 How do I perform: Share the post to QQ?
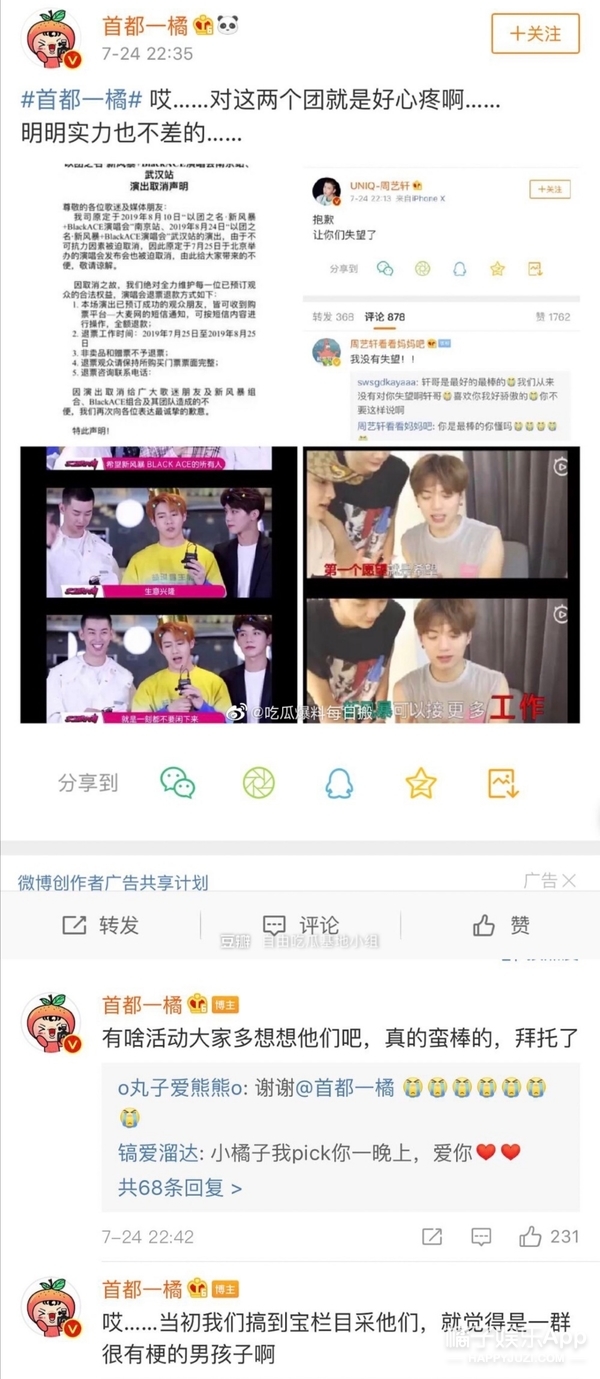[339, 783]
